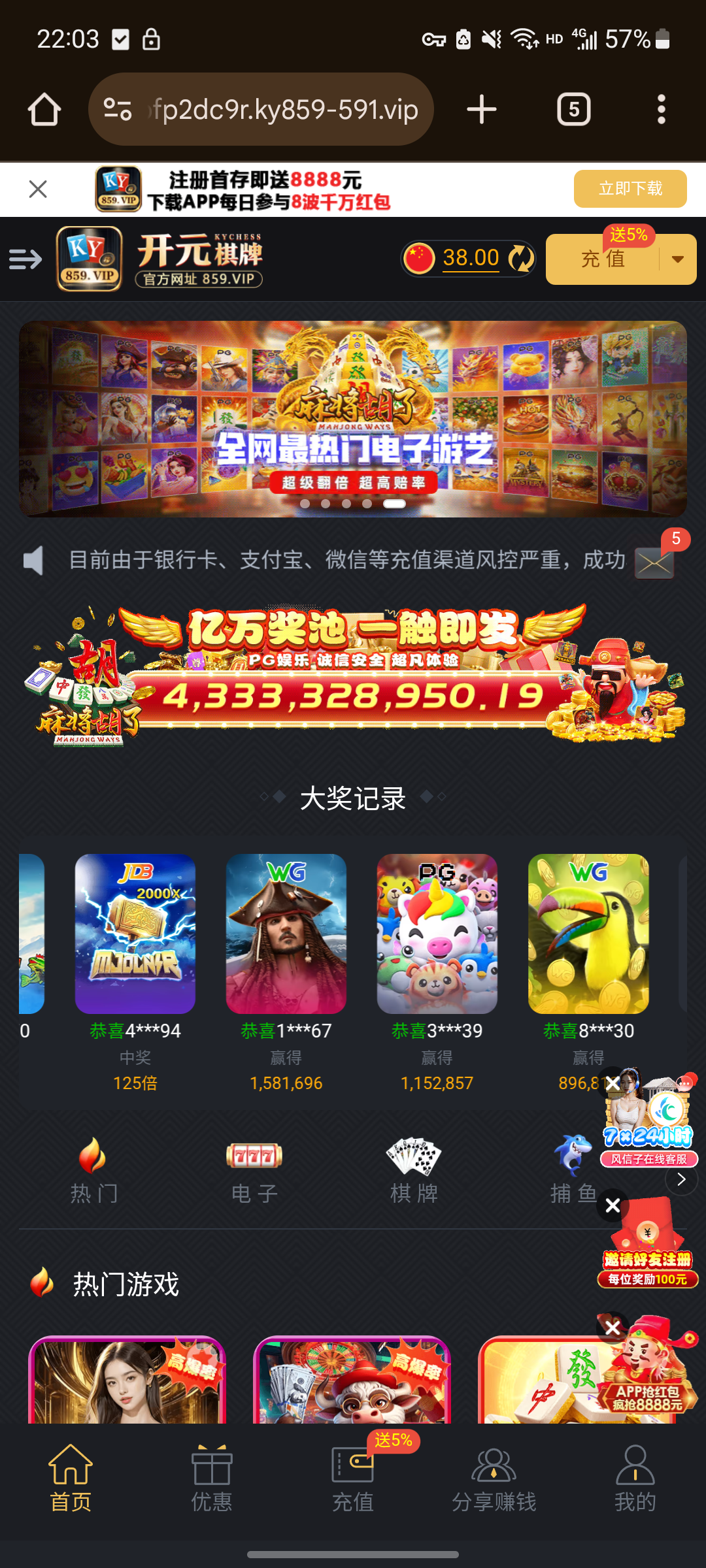Screen dimensions: 706x1568
Task: Open the 全网最热门电子游艺 promo banner
Action: coord(353,419)
